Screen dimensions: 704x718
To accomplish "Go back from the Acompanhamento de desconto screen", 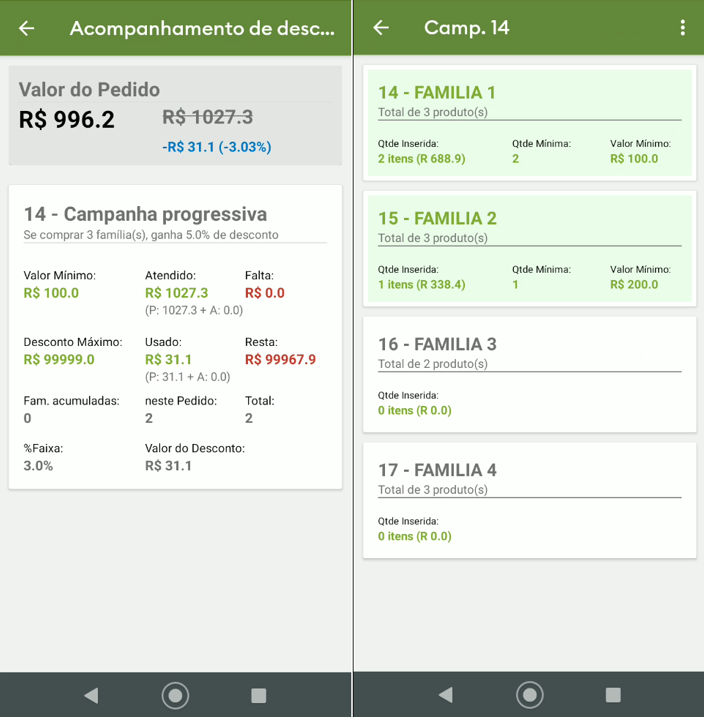I will click(27, 28).
